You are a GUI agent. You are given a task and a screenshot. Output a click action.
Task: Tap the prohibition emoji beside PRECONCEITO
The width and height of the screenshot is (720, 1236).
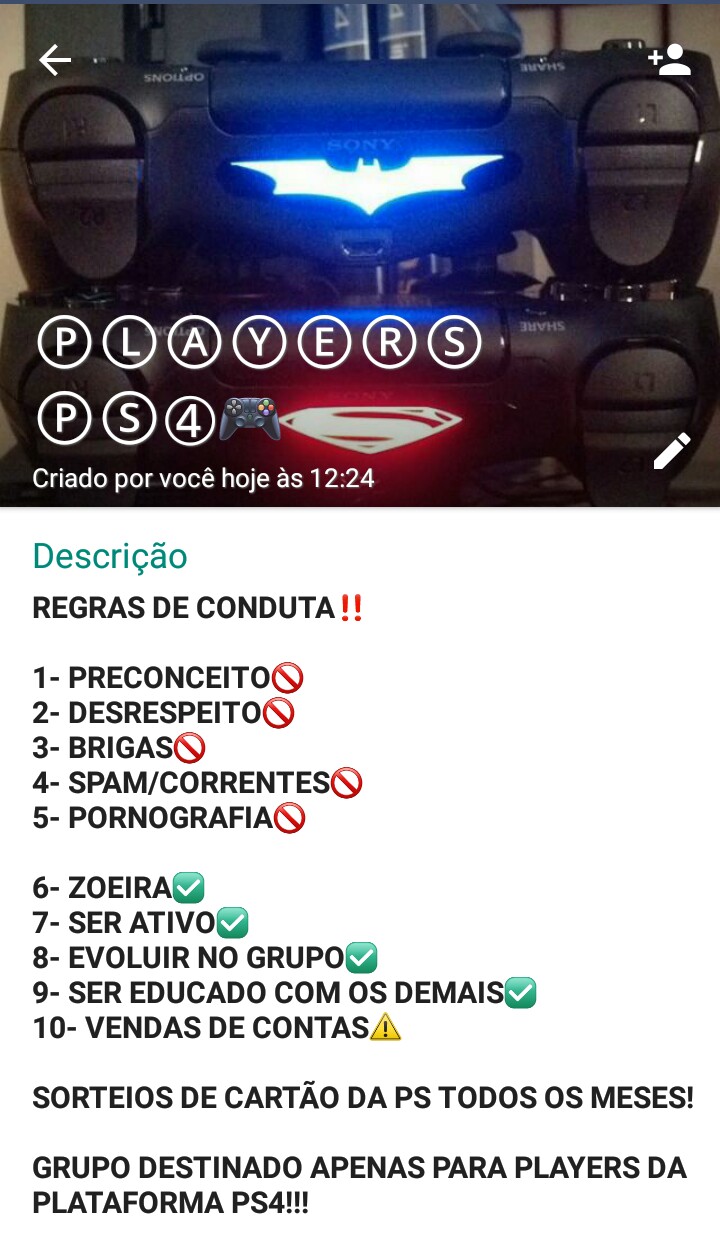tap(288, 675)
